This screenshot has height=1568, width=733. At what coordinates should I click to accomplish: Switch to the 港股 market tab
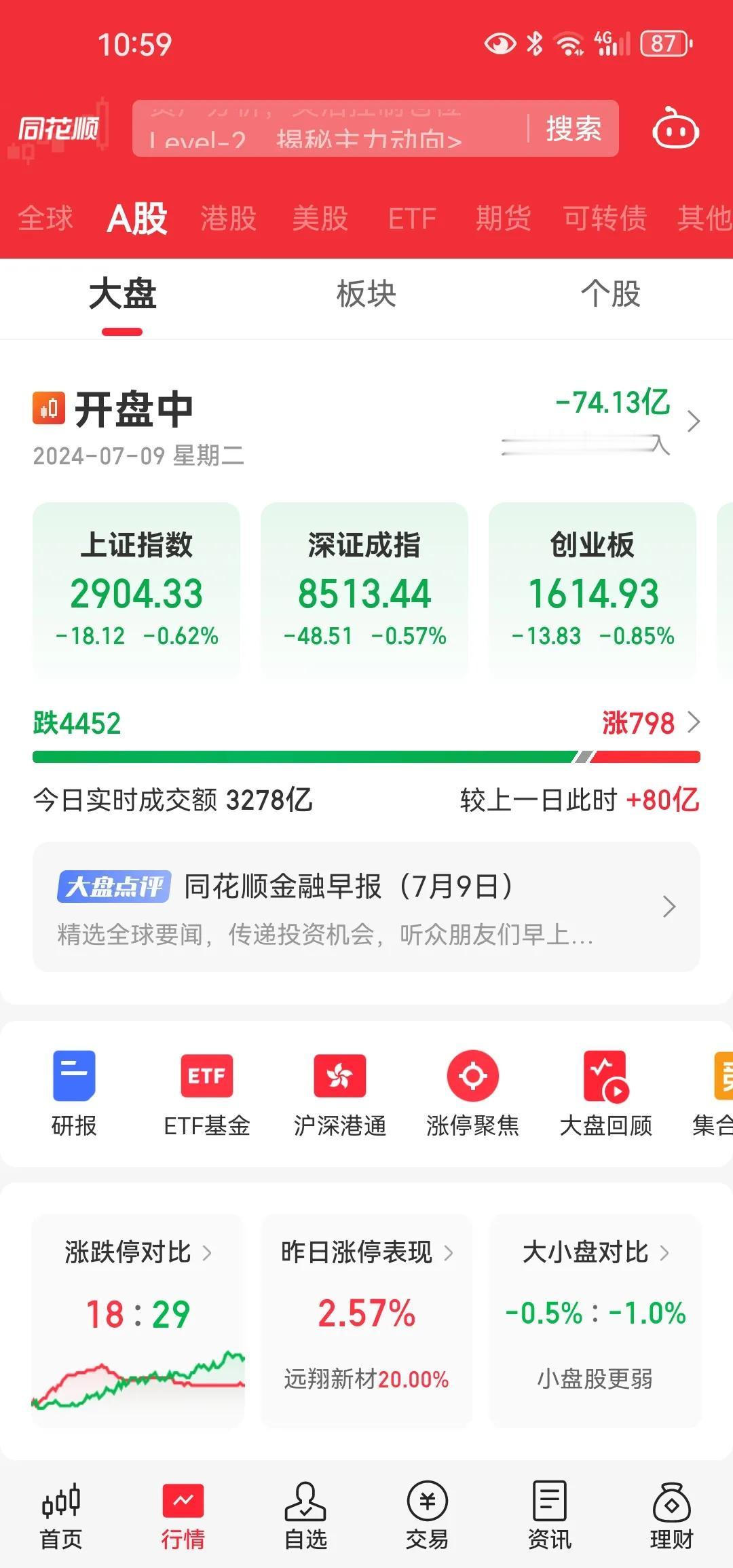tap(229, 219)
